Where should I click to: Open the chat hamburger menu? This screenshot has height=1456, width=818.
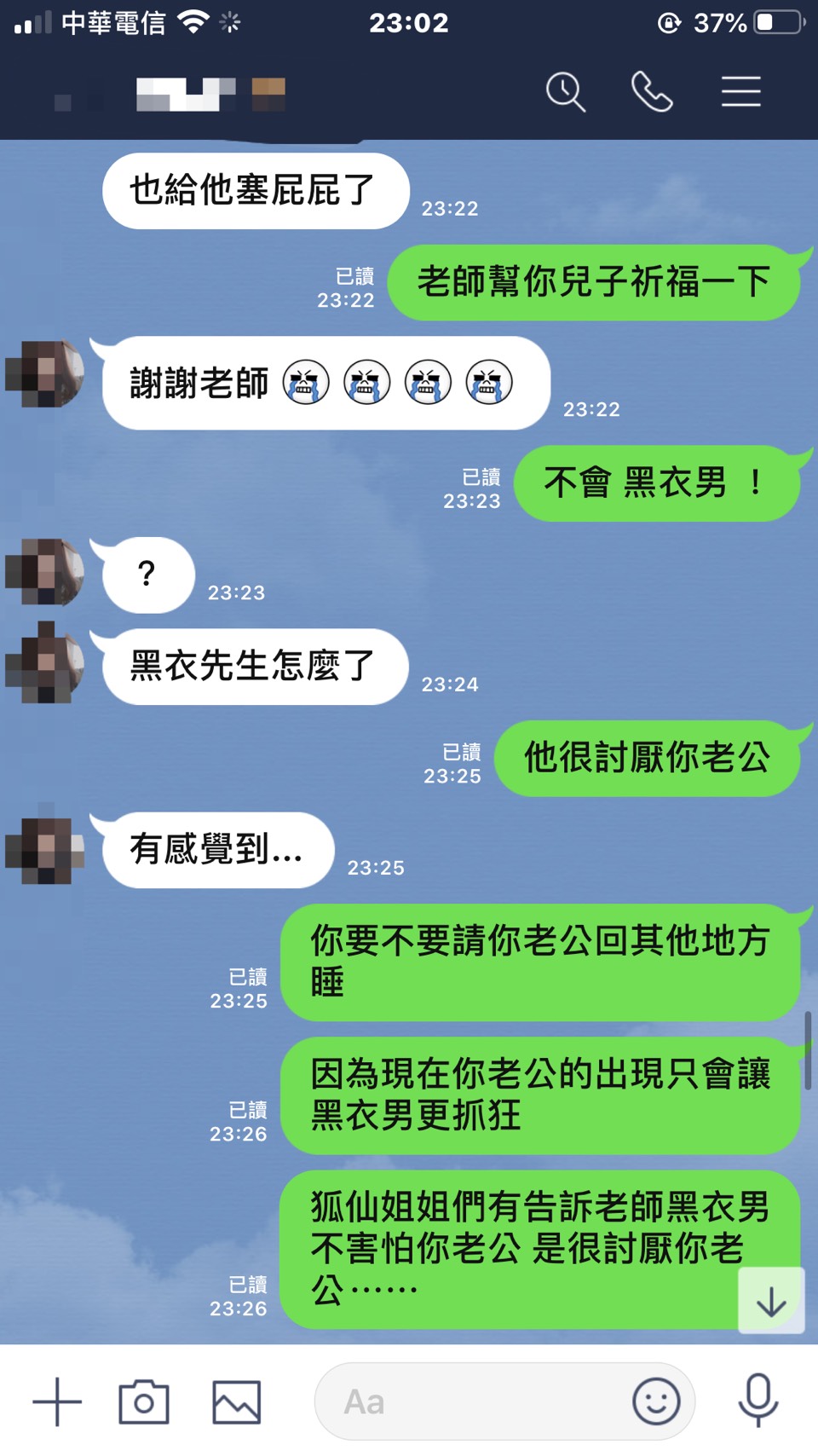coord(740,92)
